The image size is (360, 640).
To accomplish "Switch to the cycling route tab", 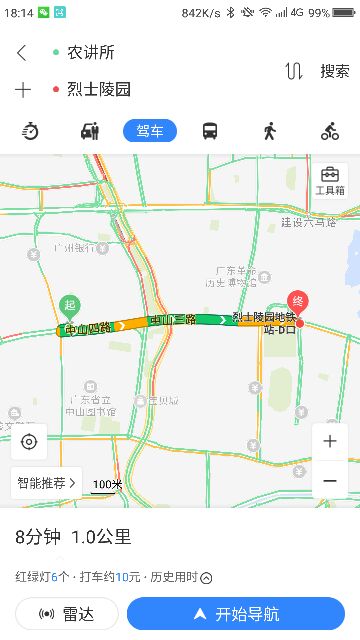I will click(330, 131).
